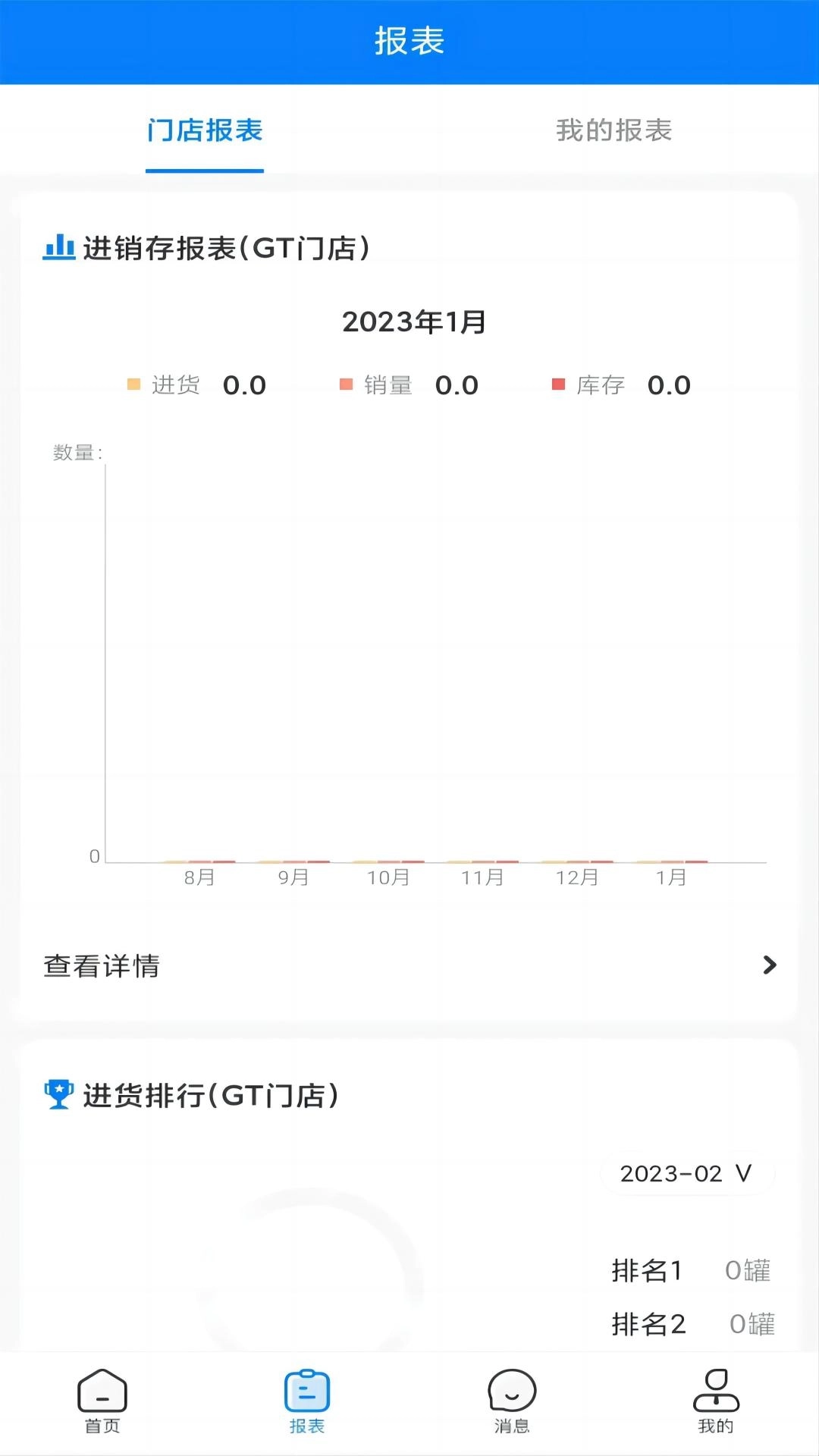The width and height of the screenshot is (819, 1456).
Task: Open the 2023-02 month dropdown
Action: tap(687, 1172)
